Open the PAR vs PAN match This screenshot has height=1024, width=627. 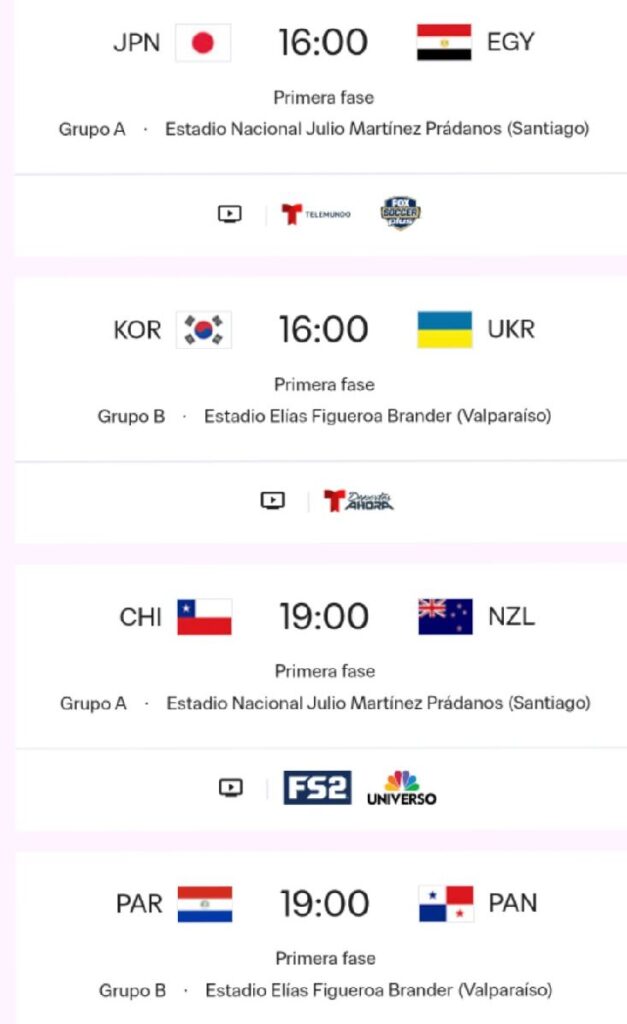(323, 904)
